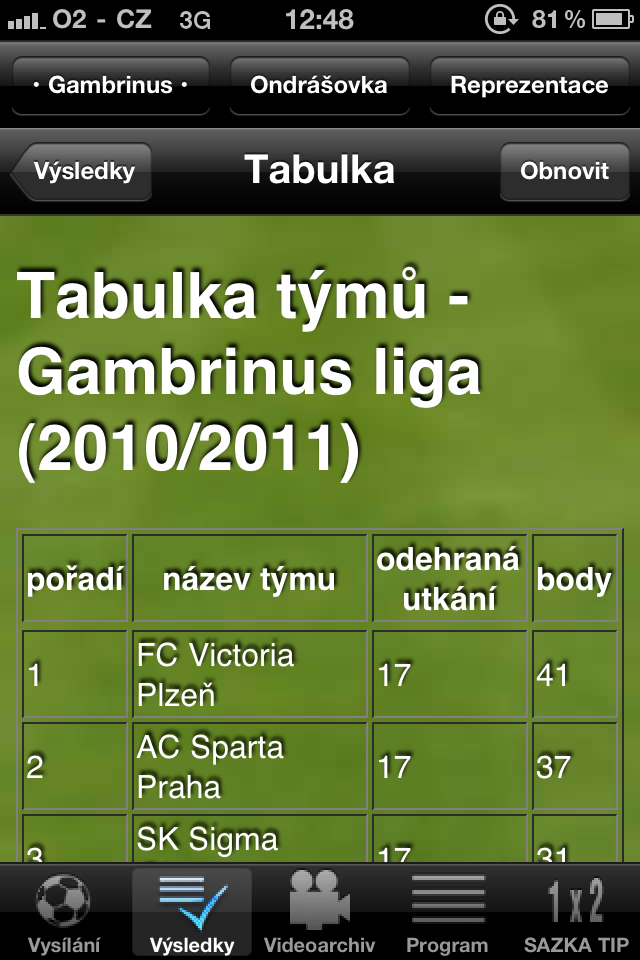Open the SAZKA TIP tab
Screen dimensions: 640x960
(576, 914)
